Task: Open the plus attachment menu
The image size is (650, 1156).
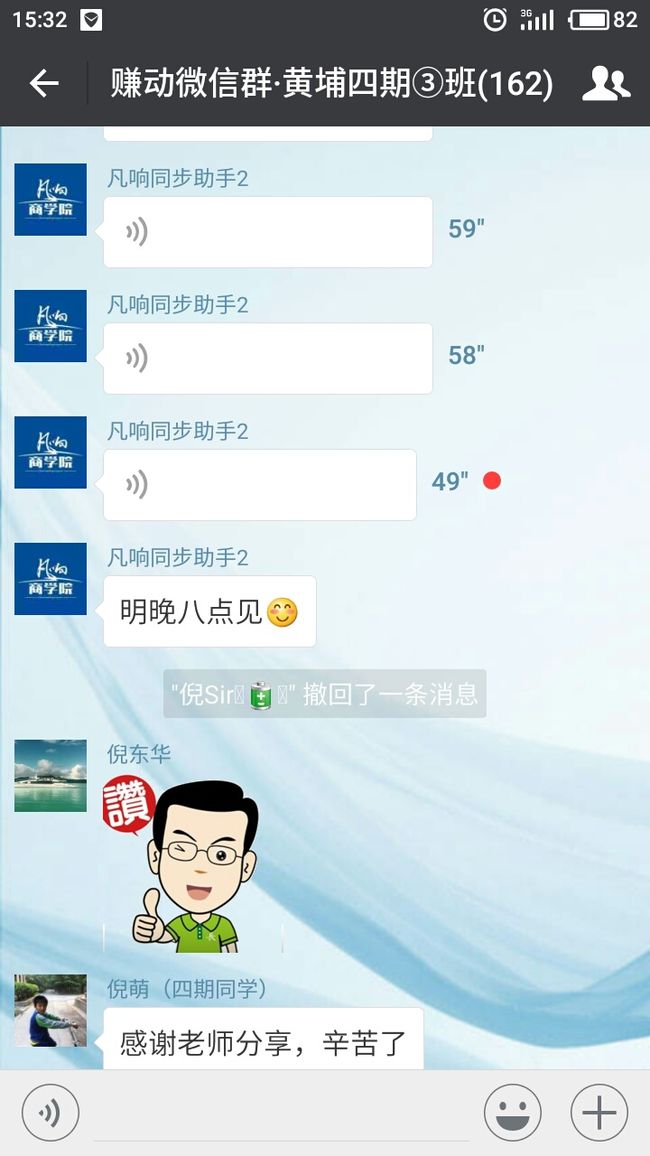Action: (x=599, y=1113)
